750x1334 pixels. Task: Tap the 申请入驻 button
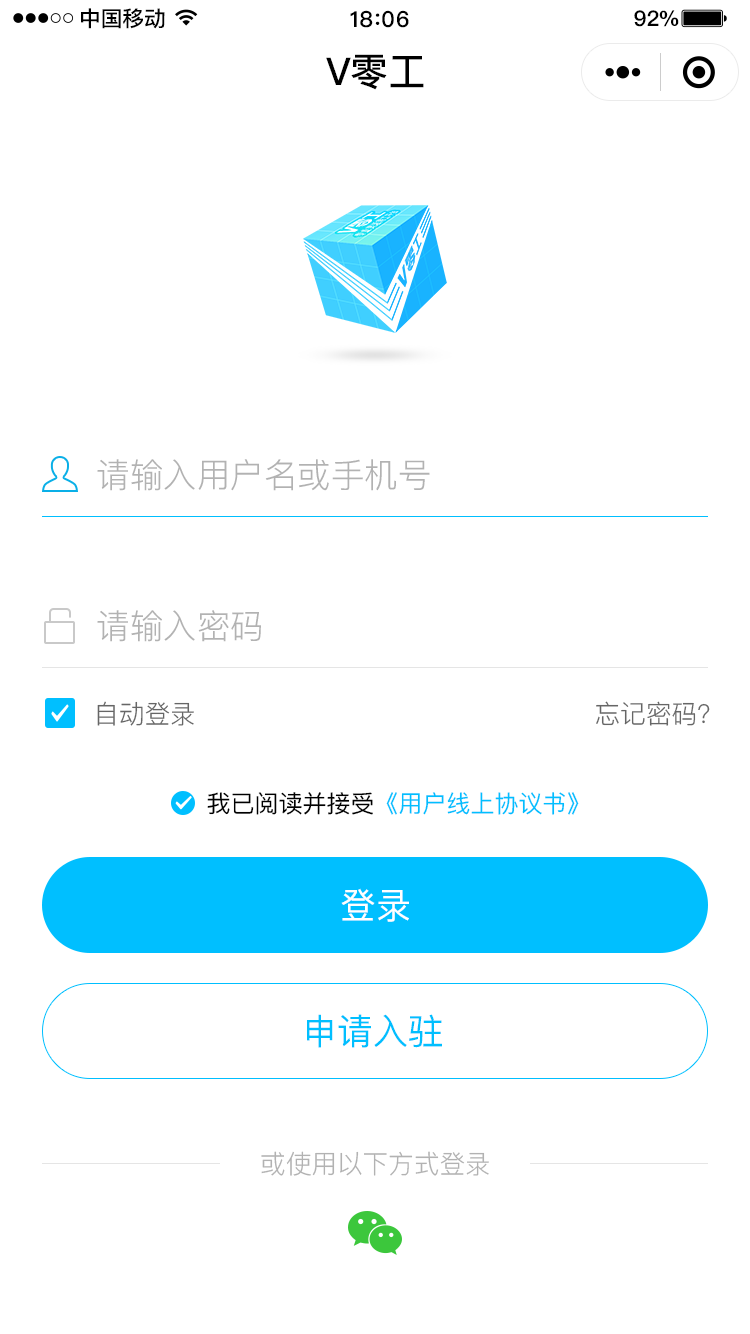click(x=375, y=1031)
